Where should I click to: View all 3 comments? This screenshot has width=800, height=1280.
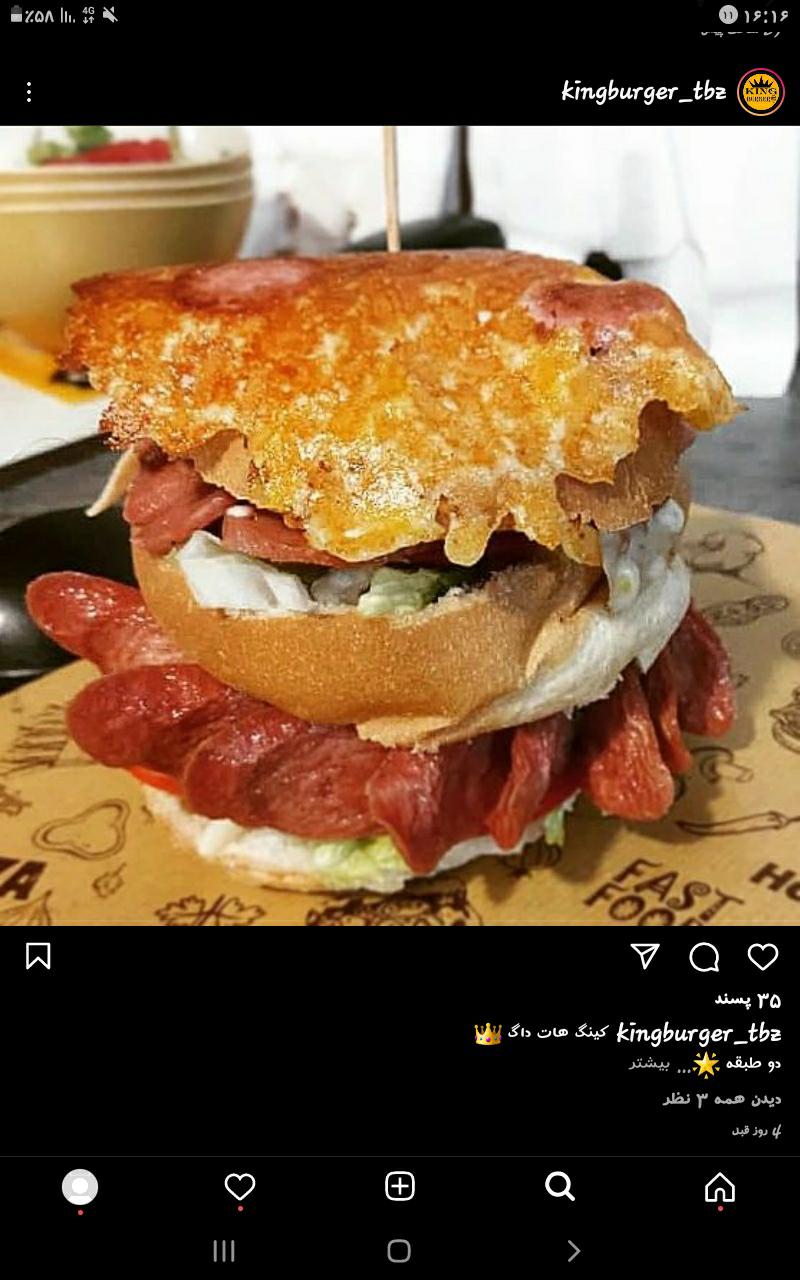(721, 1098)
